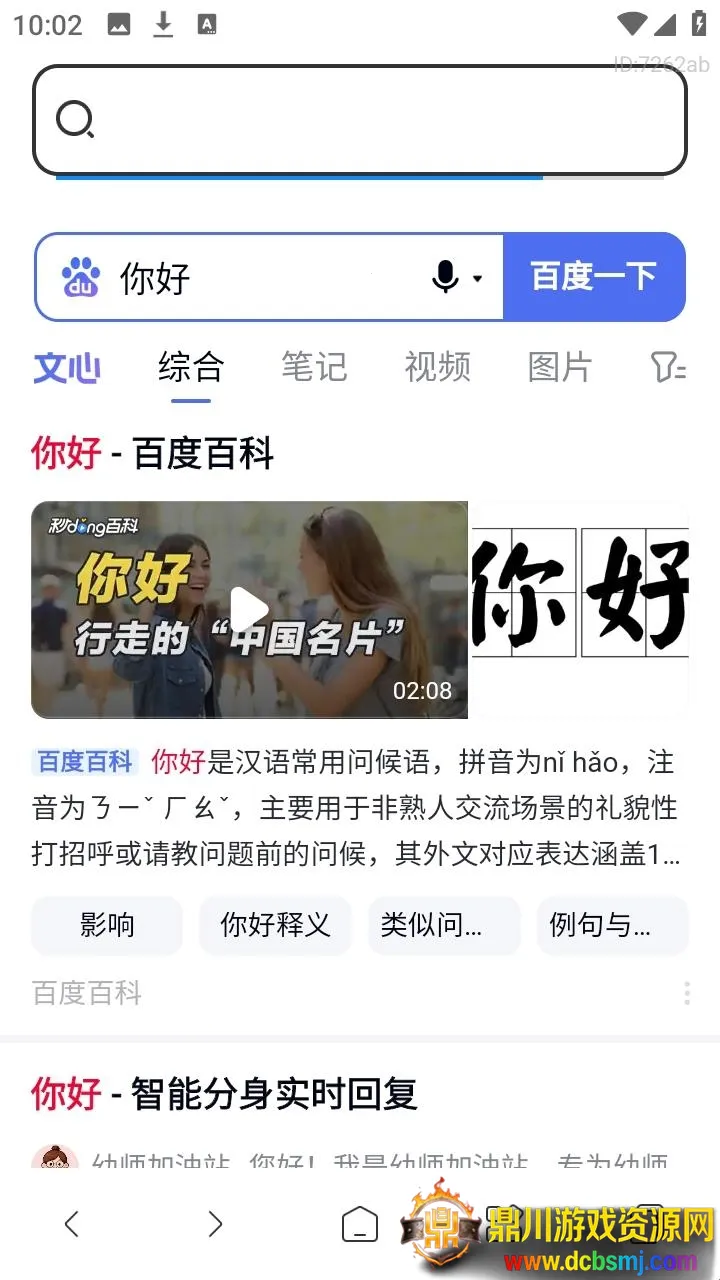The image size is (720, 1280).
Task: Play the 行走的中国名片 video
Action: 250,608
